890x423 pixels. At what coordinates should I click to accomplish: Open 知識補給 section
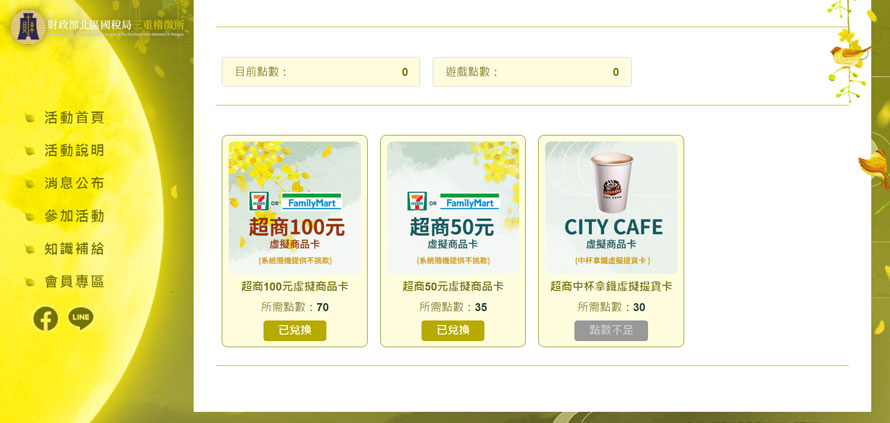(x=73, y=249)
